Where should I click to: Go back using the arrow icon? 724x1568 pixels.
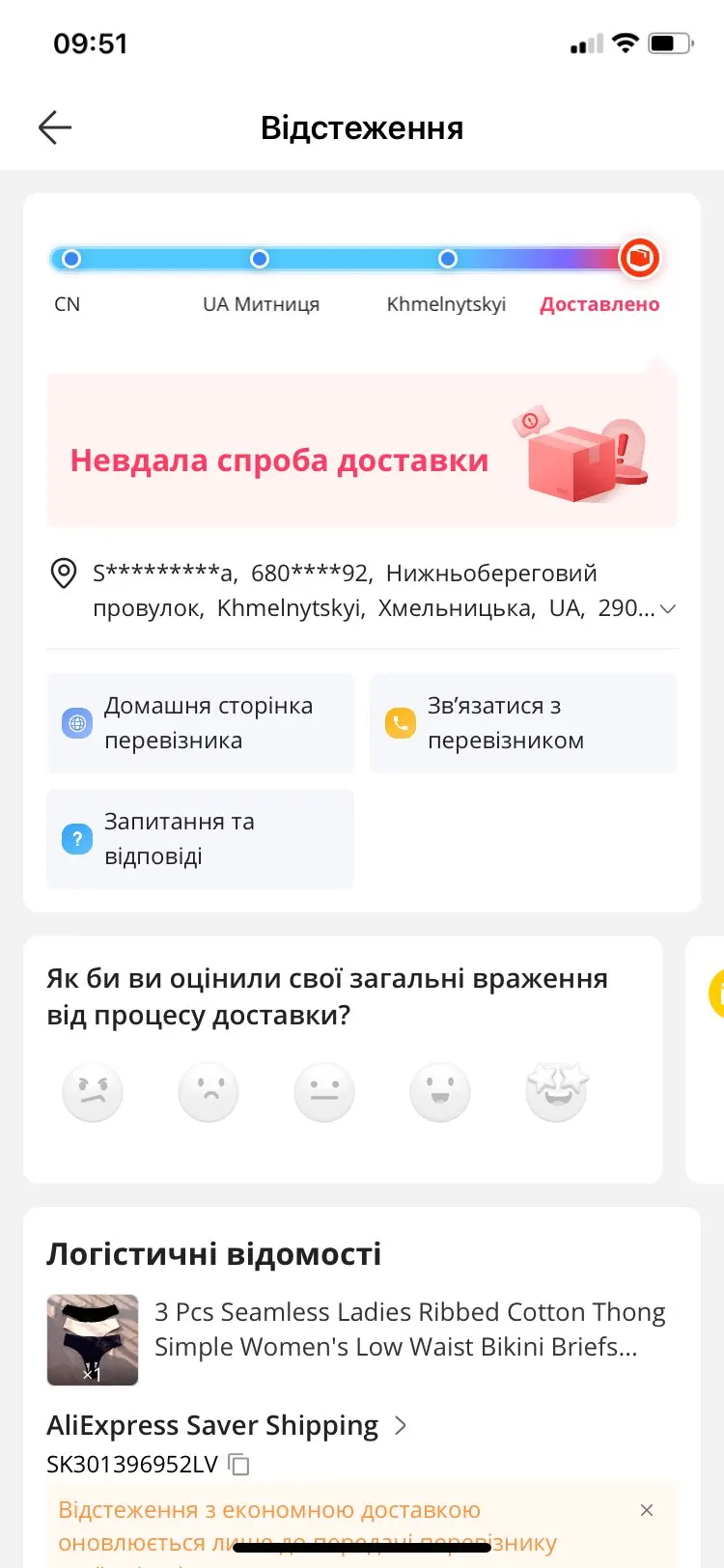pos(55,127)
